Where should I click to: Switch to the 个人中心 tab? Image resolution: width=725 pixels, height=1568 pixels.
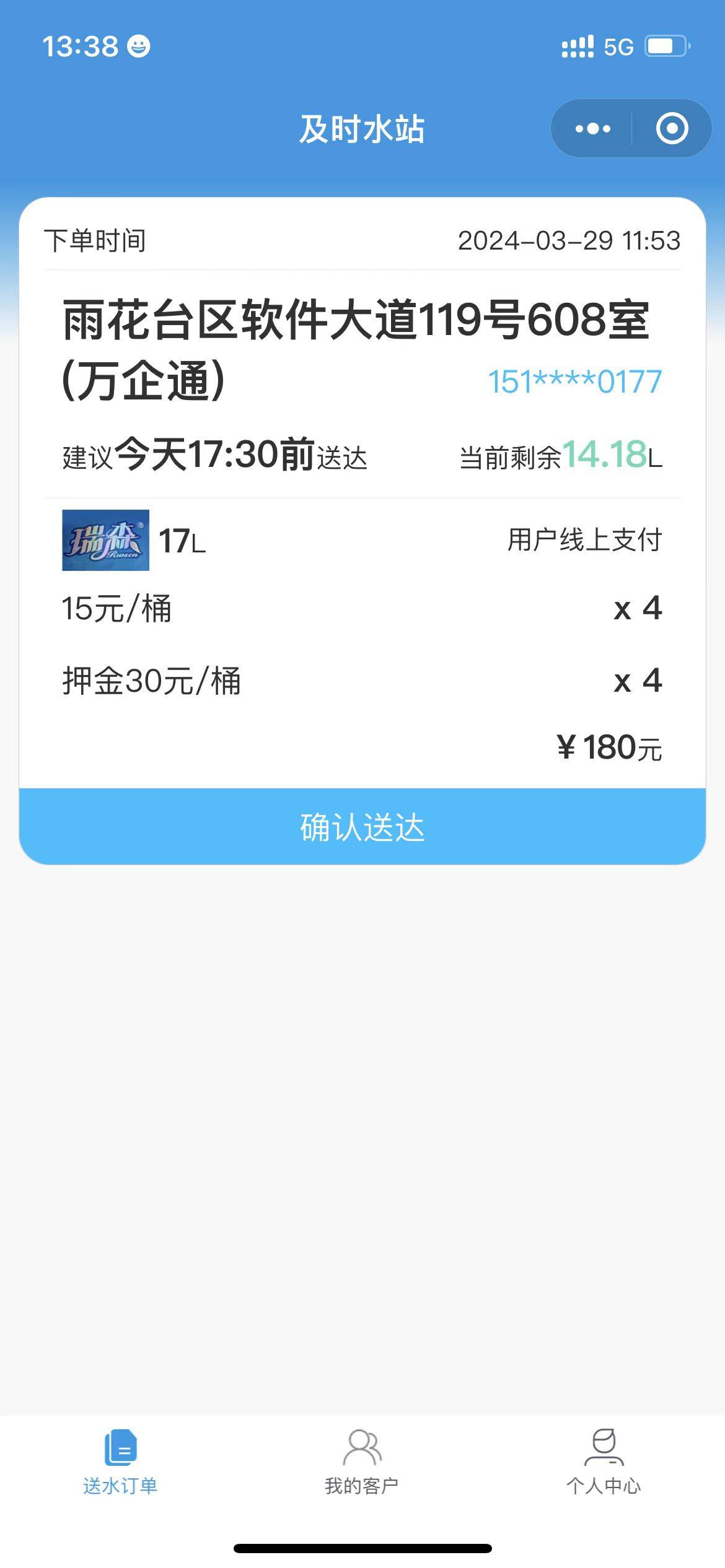point(604,1463)
